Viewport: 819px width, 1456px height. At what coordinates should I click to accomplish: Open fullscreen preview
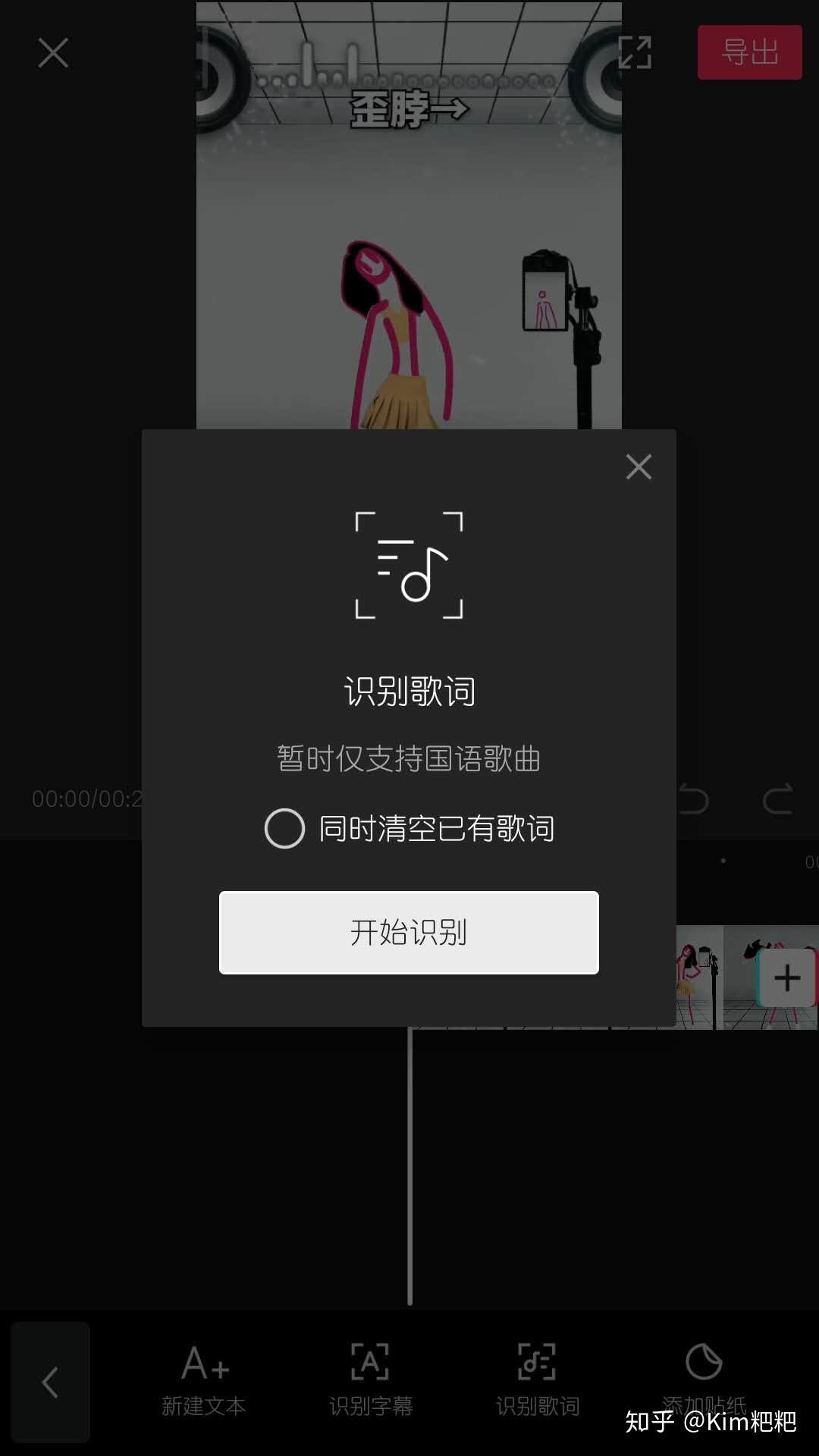635,52
